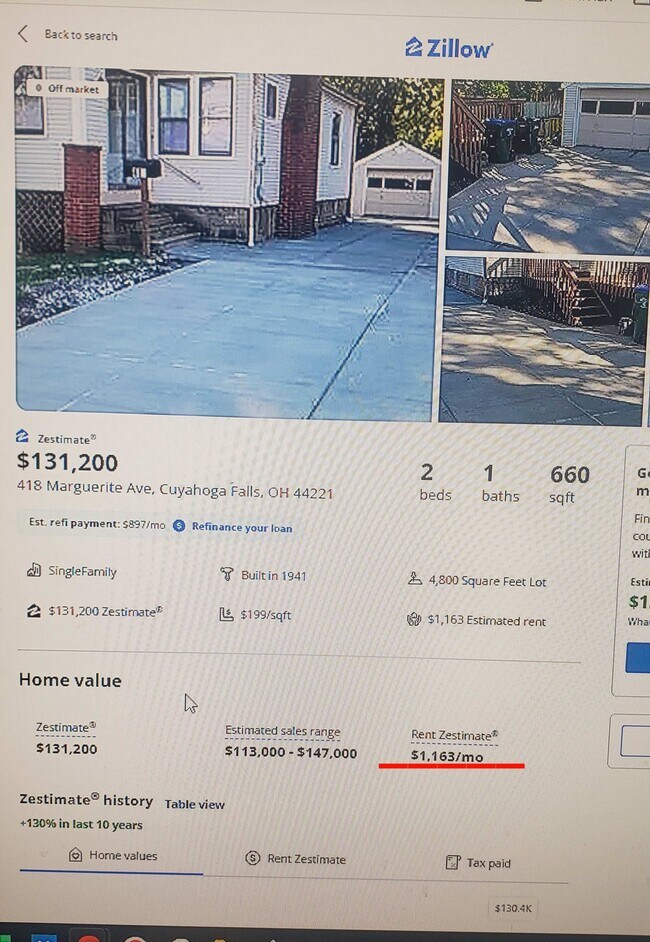Go back to search results
The width and height of the screenshot is (650, 942).
click(69, 35)
